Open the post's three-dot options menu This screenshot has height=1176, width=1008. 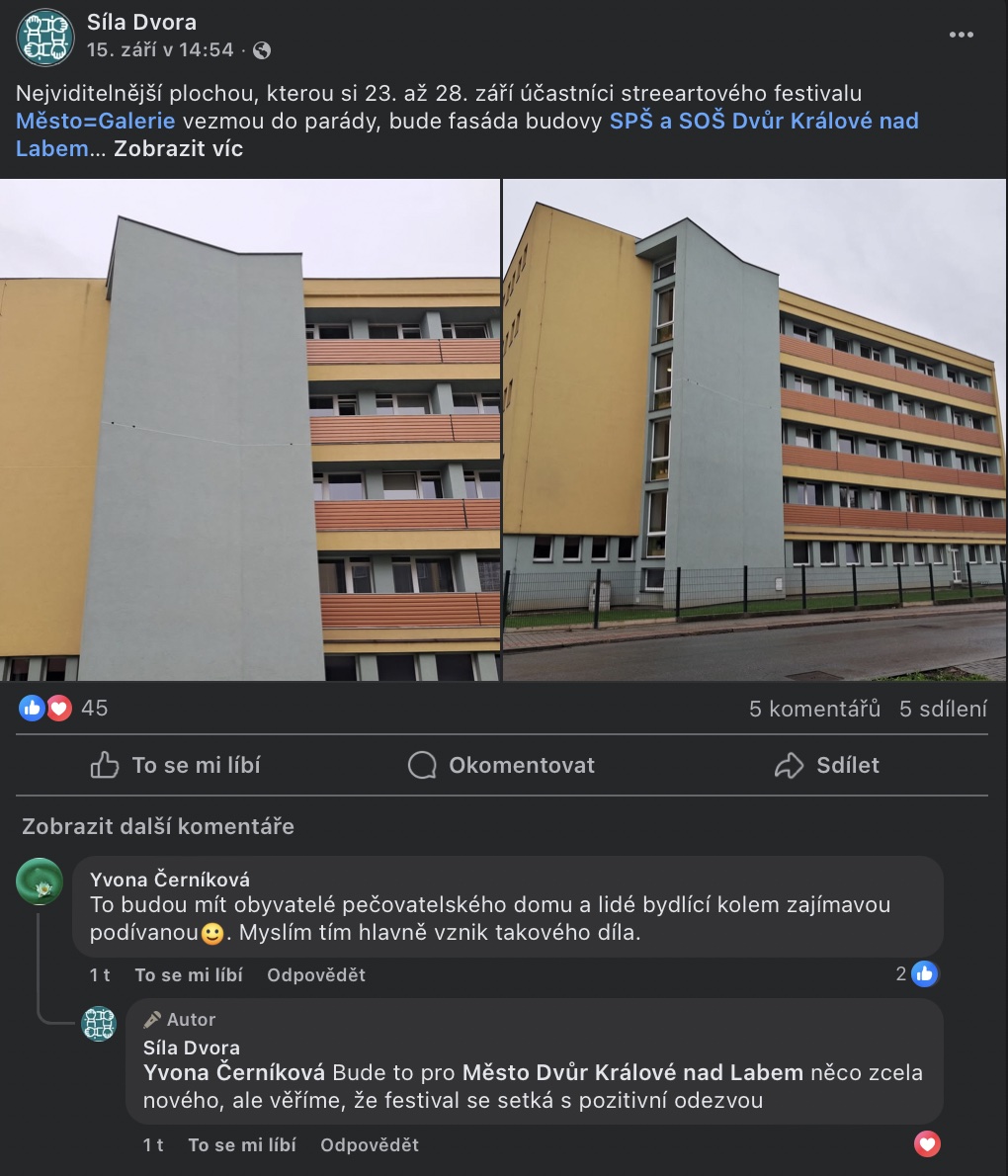961,36
